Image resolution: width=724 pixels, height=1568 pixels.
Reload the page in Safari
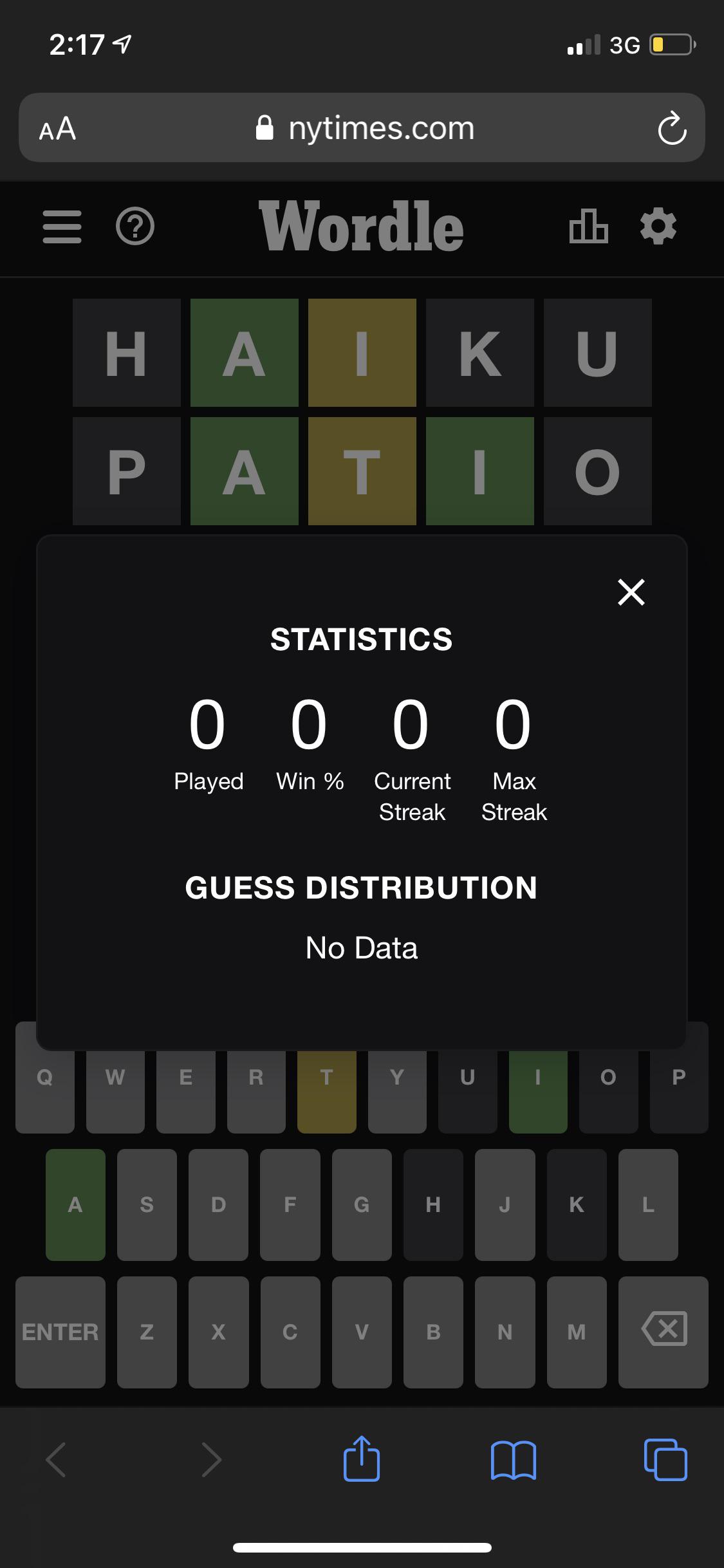(x=672, y=128)
